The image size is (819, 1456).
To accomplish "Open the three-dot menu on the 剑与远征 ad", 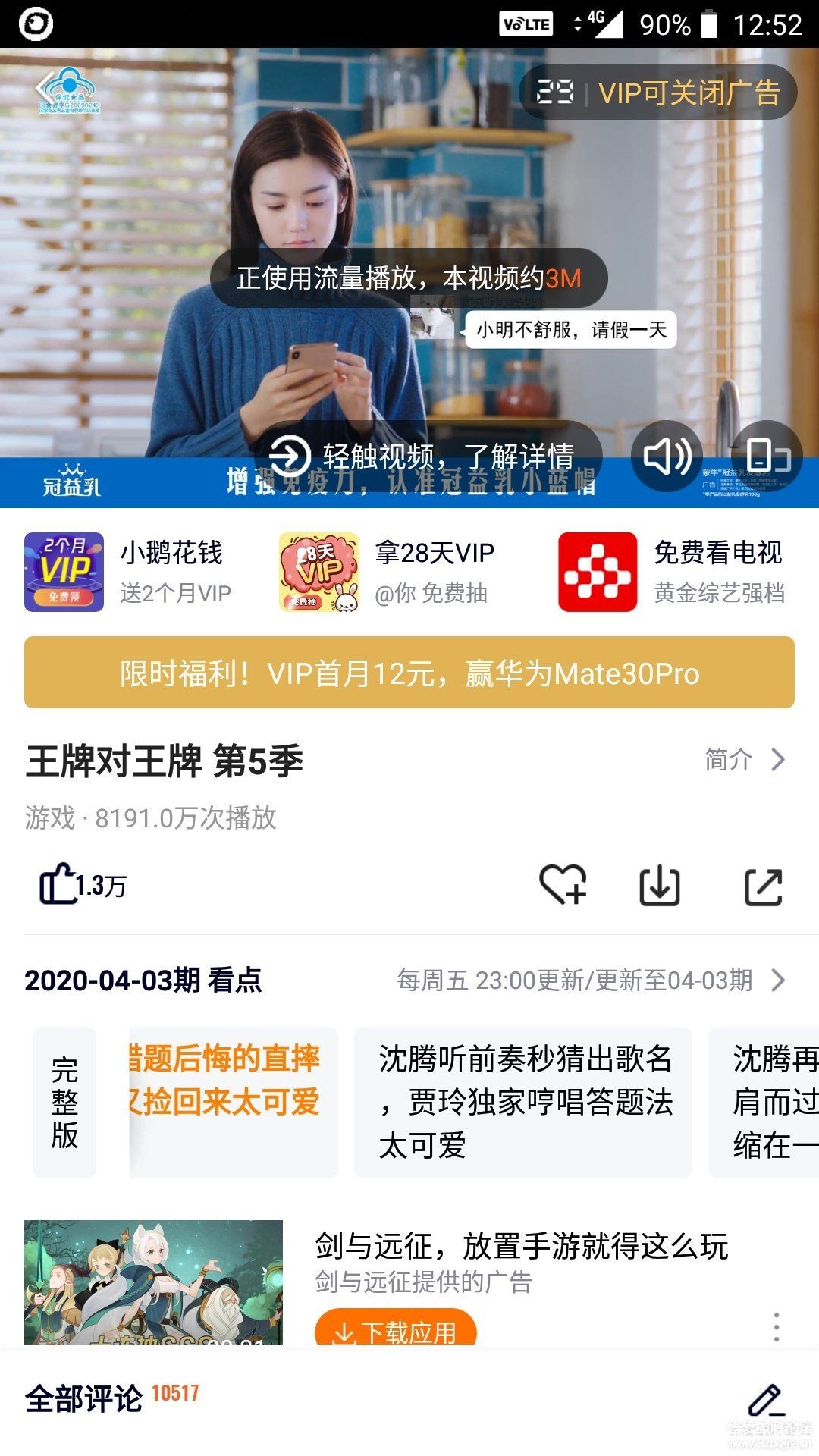I will pos(776,1327).
